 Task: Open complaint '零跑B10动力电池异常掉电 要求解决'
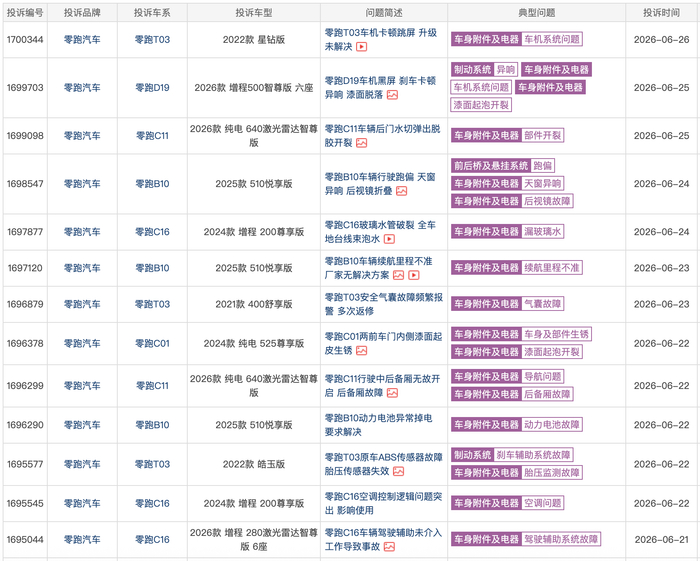(379, 425)
